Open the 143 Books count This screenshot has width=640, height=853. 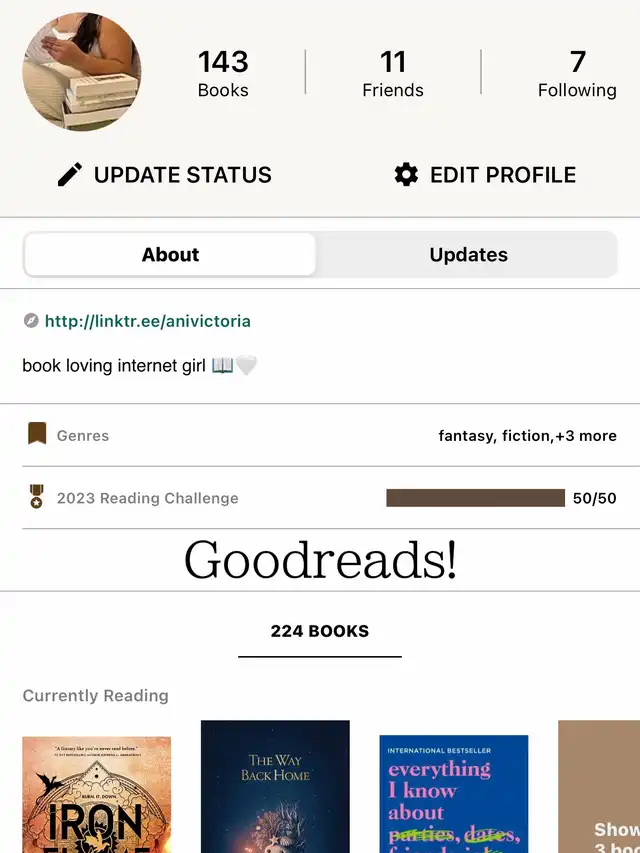click(x=223, y=74)
